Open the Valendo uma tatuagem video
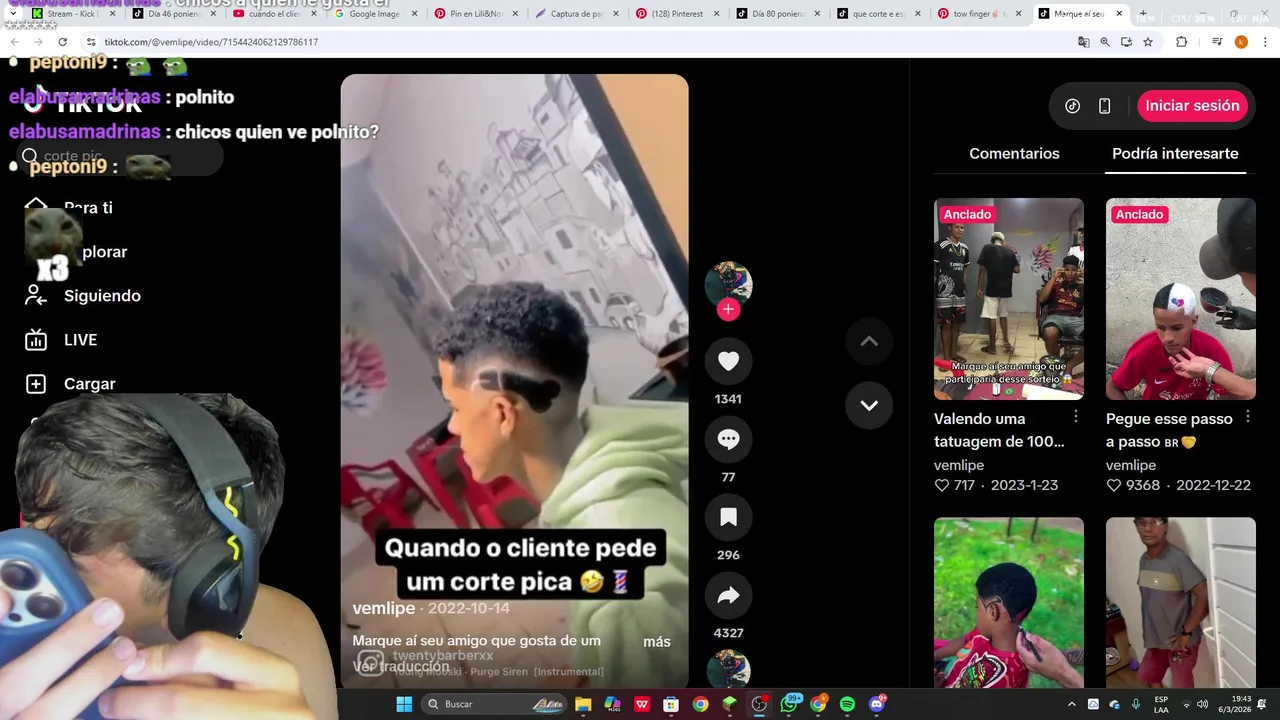The width and height of the screenshot is (1280, 720). pyautogui.click(x=1008, y=299)
